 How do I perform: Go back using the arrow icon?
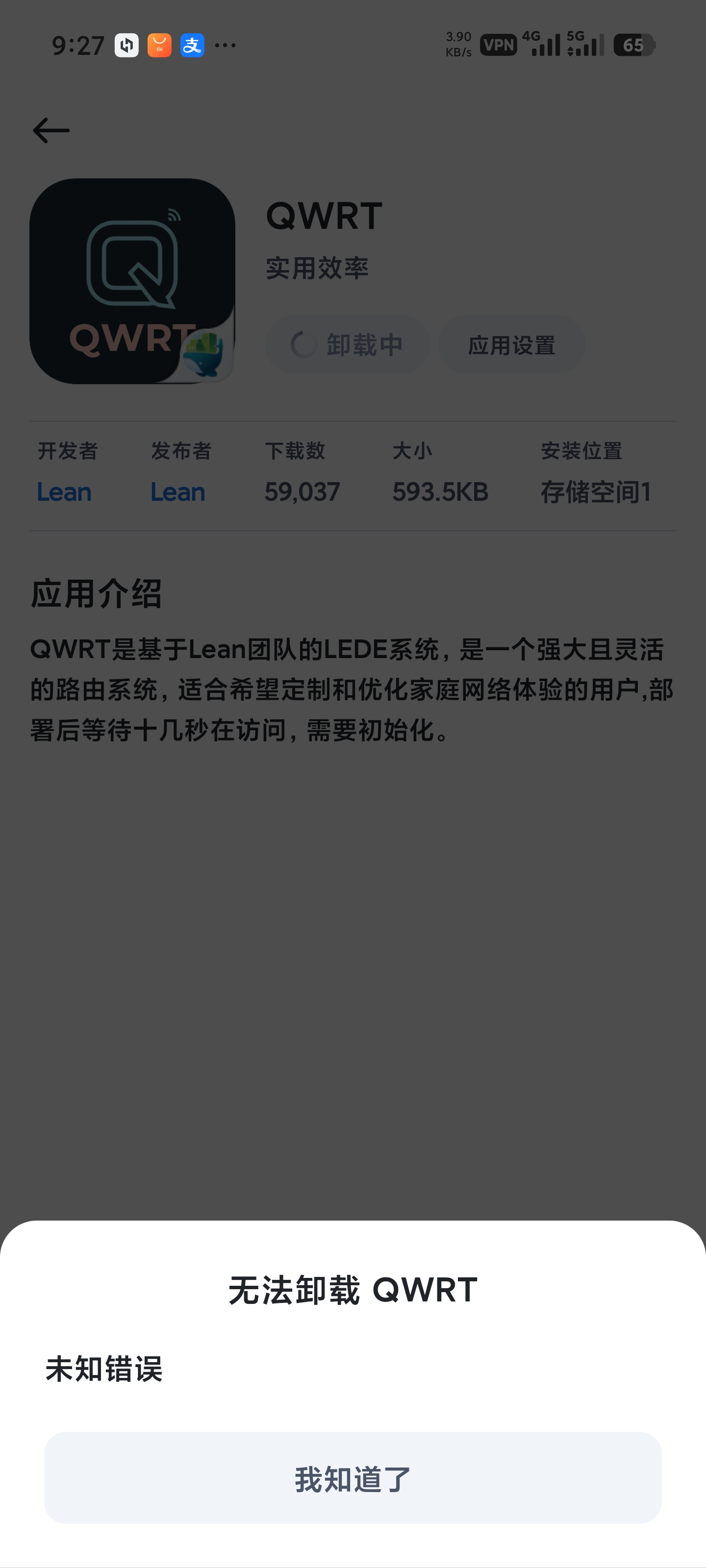point(51,130)
